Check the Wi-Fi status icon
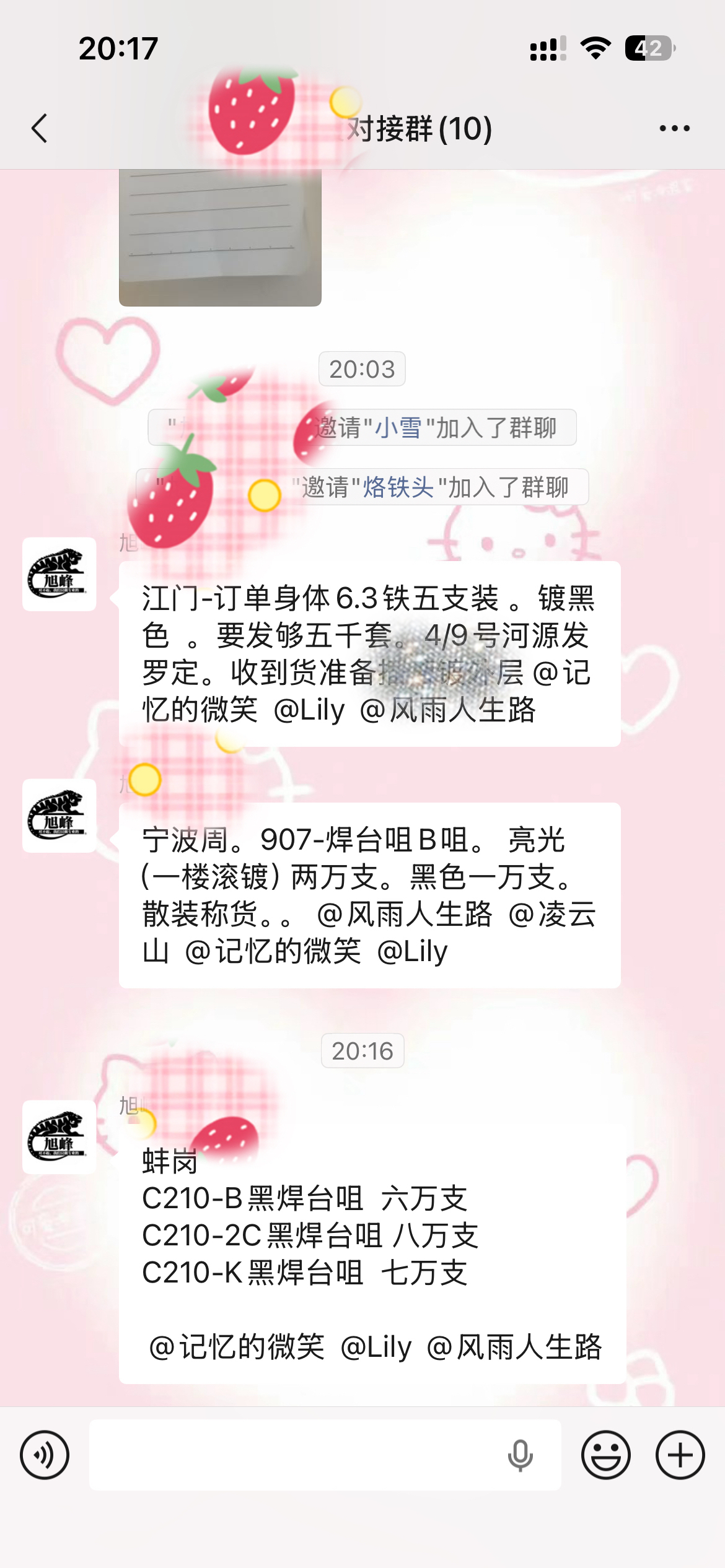 (x=595, y=46)
